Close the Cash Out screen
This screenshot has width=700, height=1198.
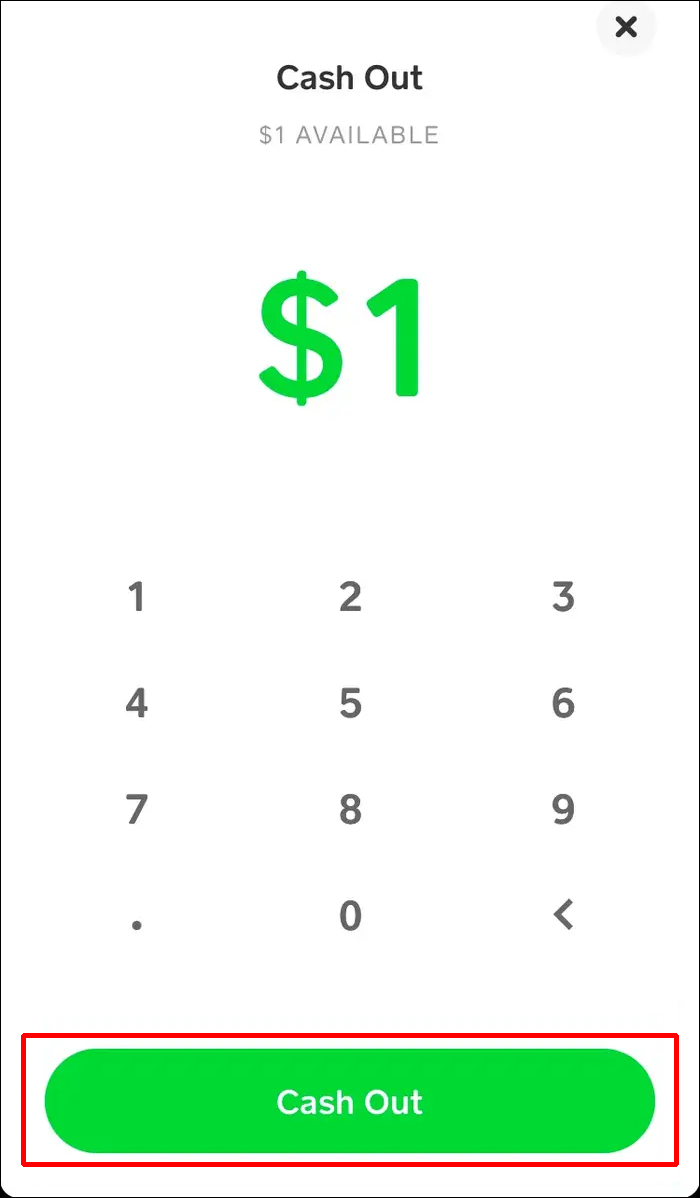pyautogui.click(x=626, y=27)
